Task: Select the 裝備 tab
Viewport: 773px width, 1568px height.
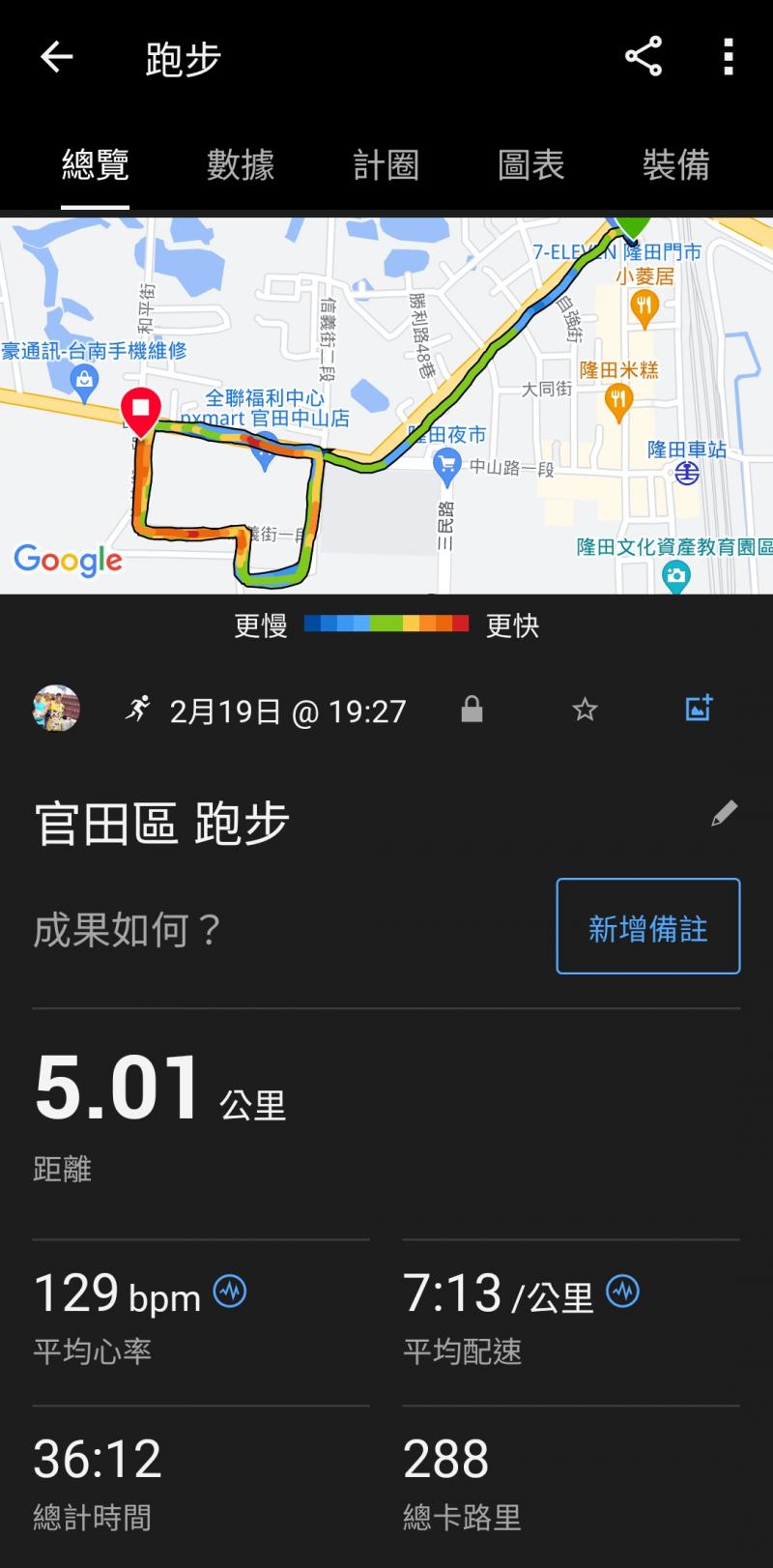Action: pyautogui.click(x=675, y=165)
